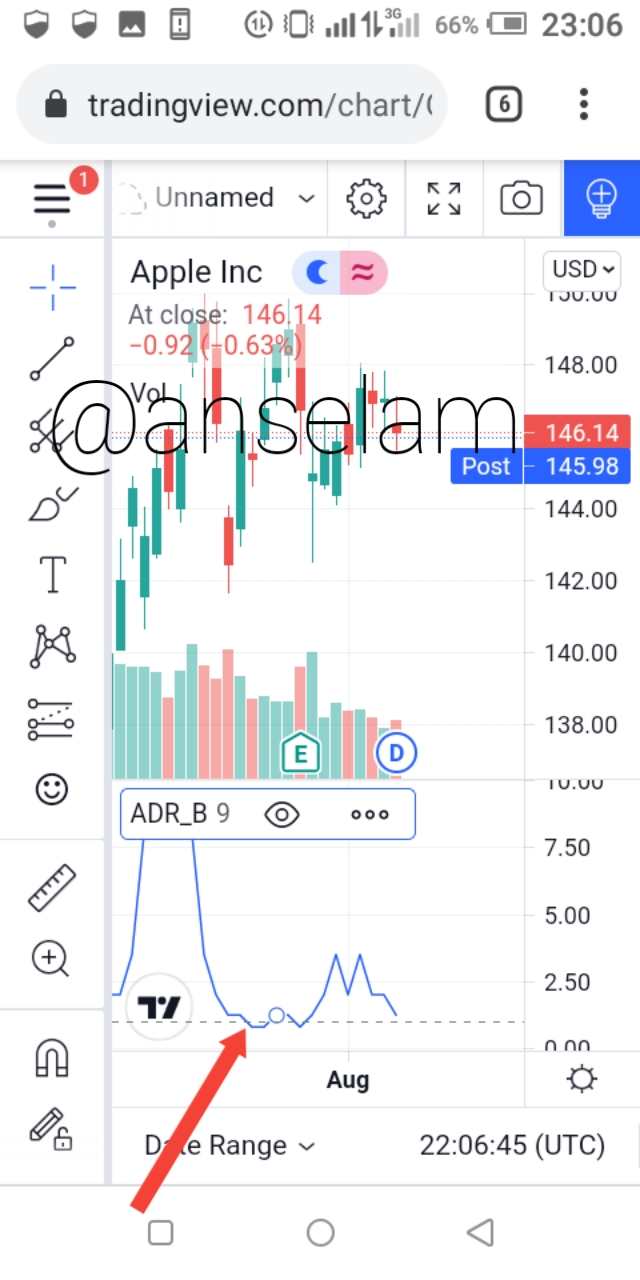Activate the zoom in tool
The image size is (640, 1280).
pos(52,960)
